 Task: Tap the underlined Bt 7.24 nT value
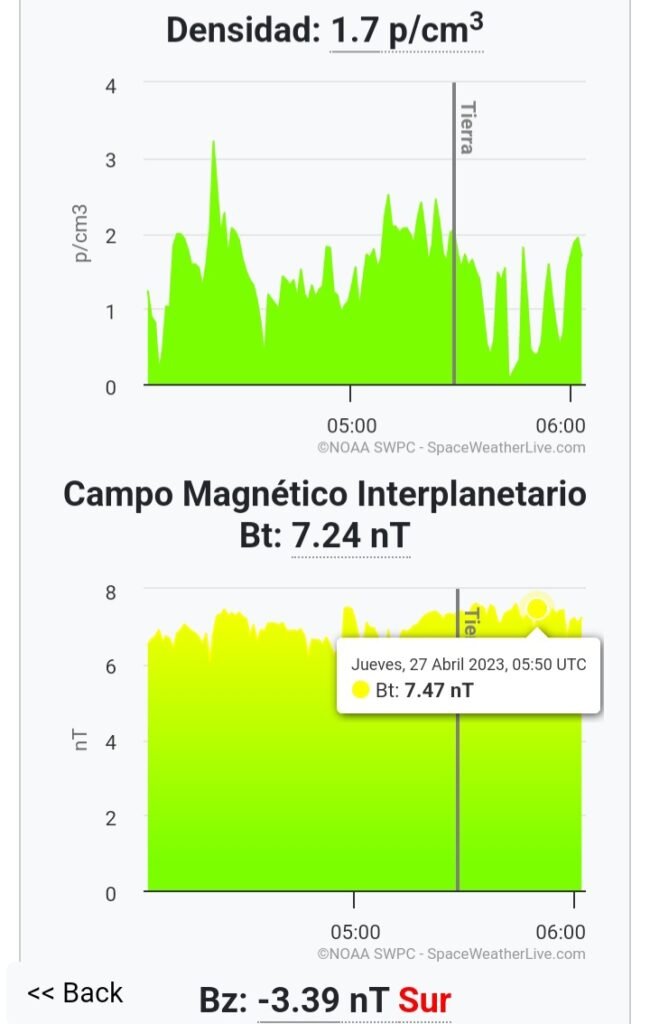350,536
